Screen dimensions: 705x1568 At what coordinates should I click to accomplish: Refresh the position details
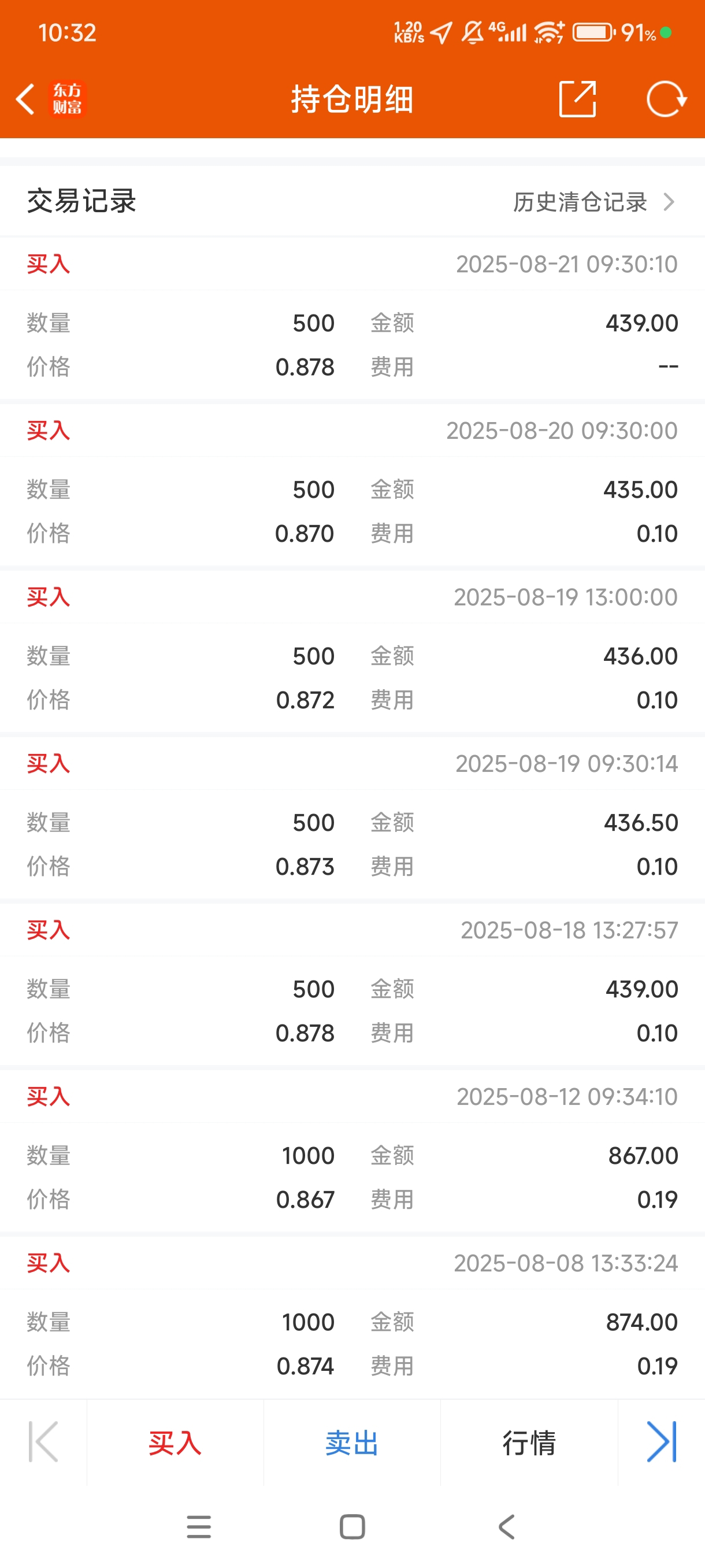(666, 99)
